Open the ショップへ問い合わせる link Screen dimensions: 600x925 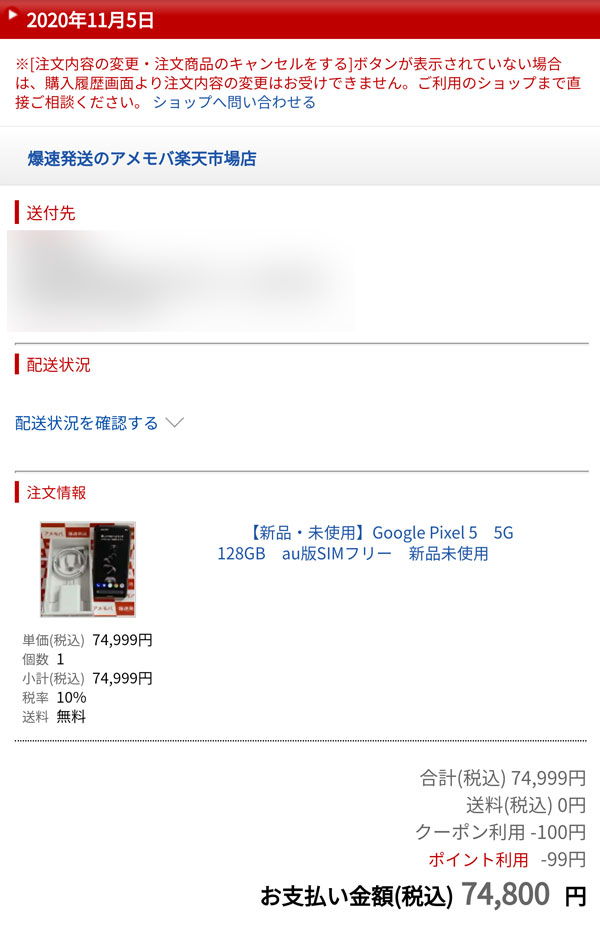click(x=234, y=102)
